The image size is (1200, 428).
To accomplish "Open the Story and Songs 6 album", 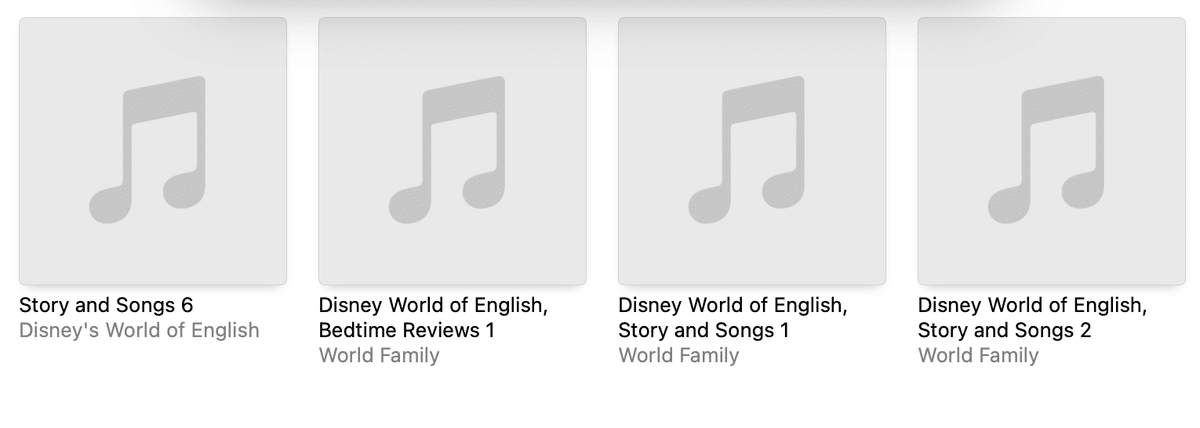I will coord(153,151).
